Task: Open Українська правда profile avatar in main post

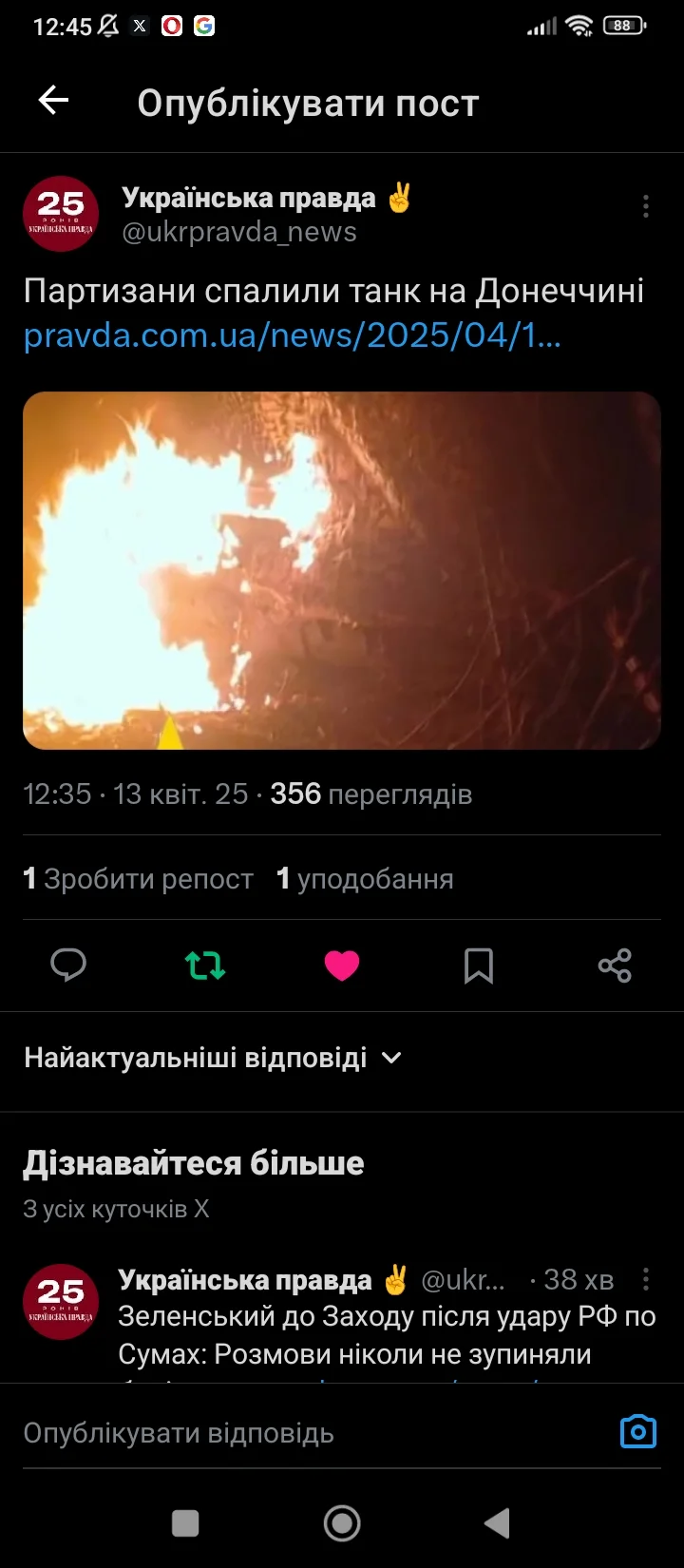Action: [x=61, y=214]
